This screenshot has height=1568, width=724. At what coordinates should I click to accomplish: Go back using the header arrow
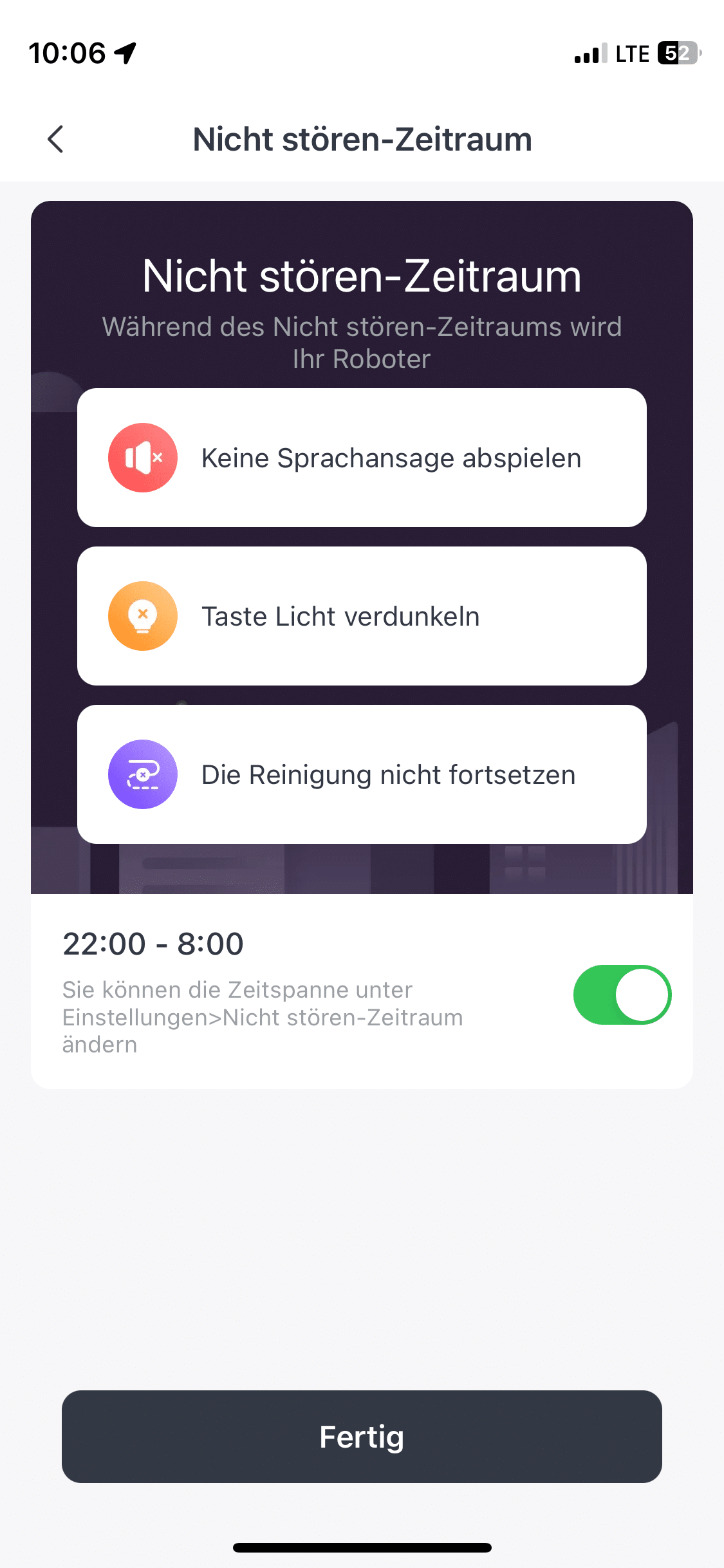point(56,139)
